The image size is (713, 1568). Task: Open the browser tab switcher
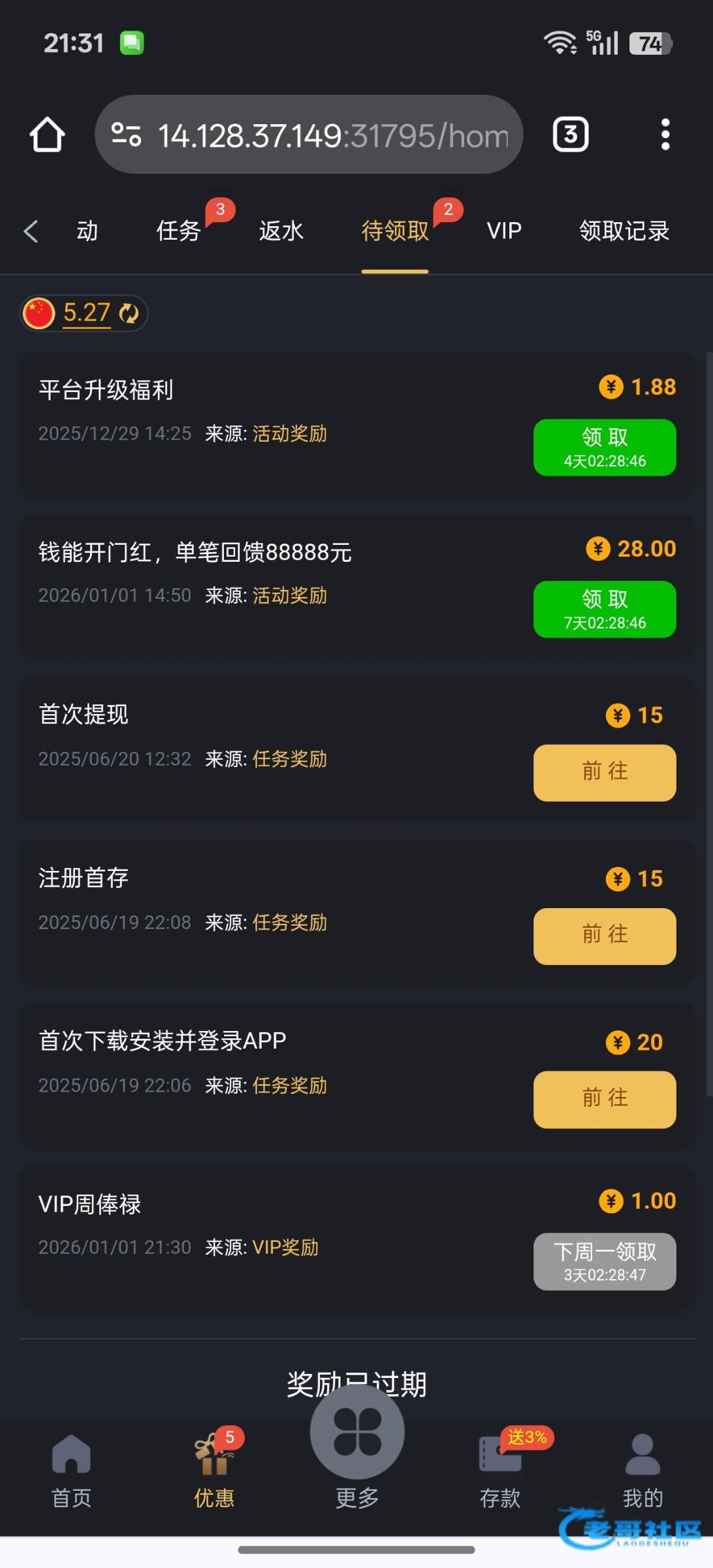coord(571,135)
